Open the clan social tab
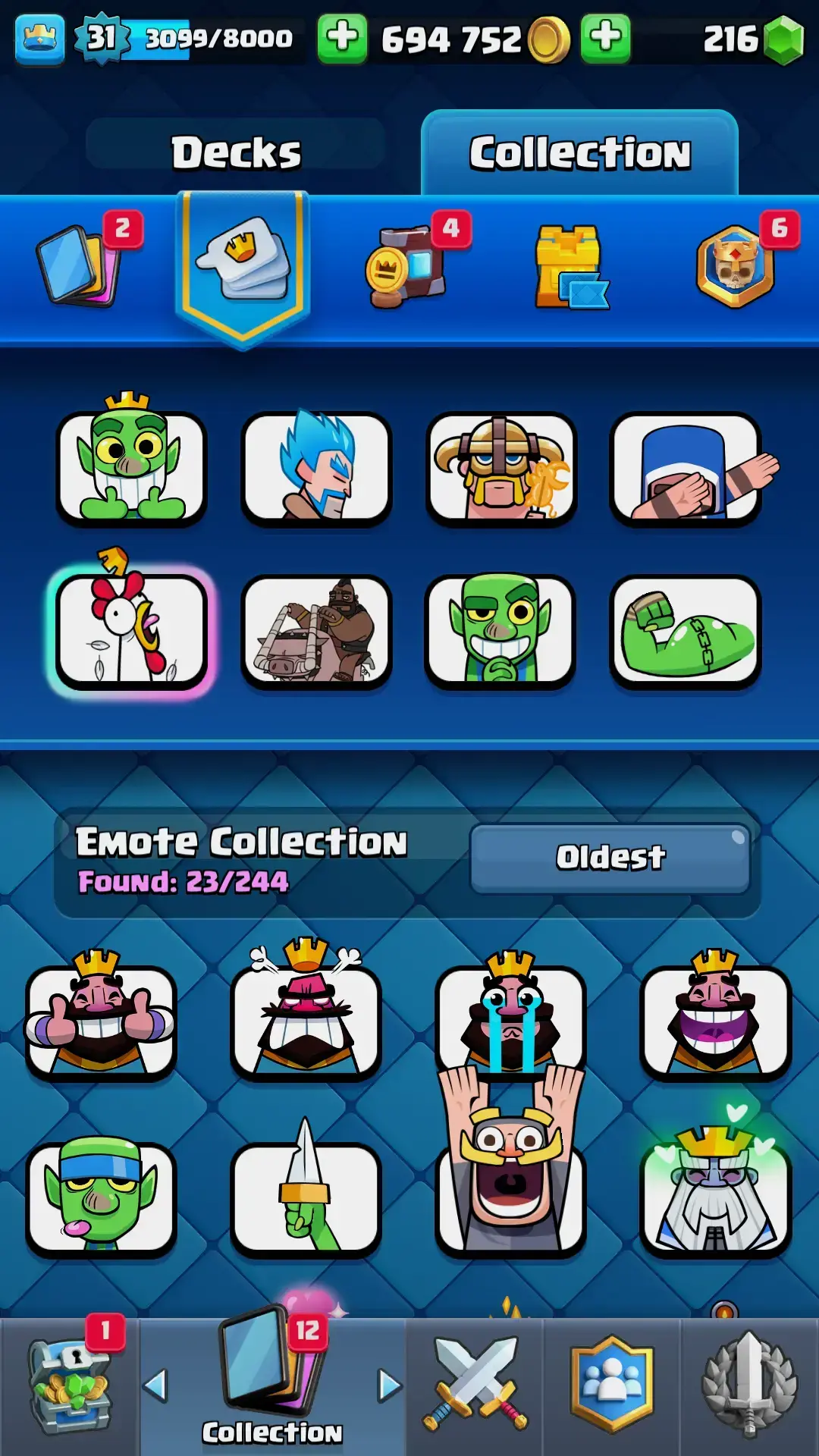Image resolution: width=819 pixels, height=1456 pixels. point(611,1386)
